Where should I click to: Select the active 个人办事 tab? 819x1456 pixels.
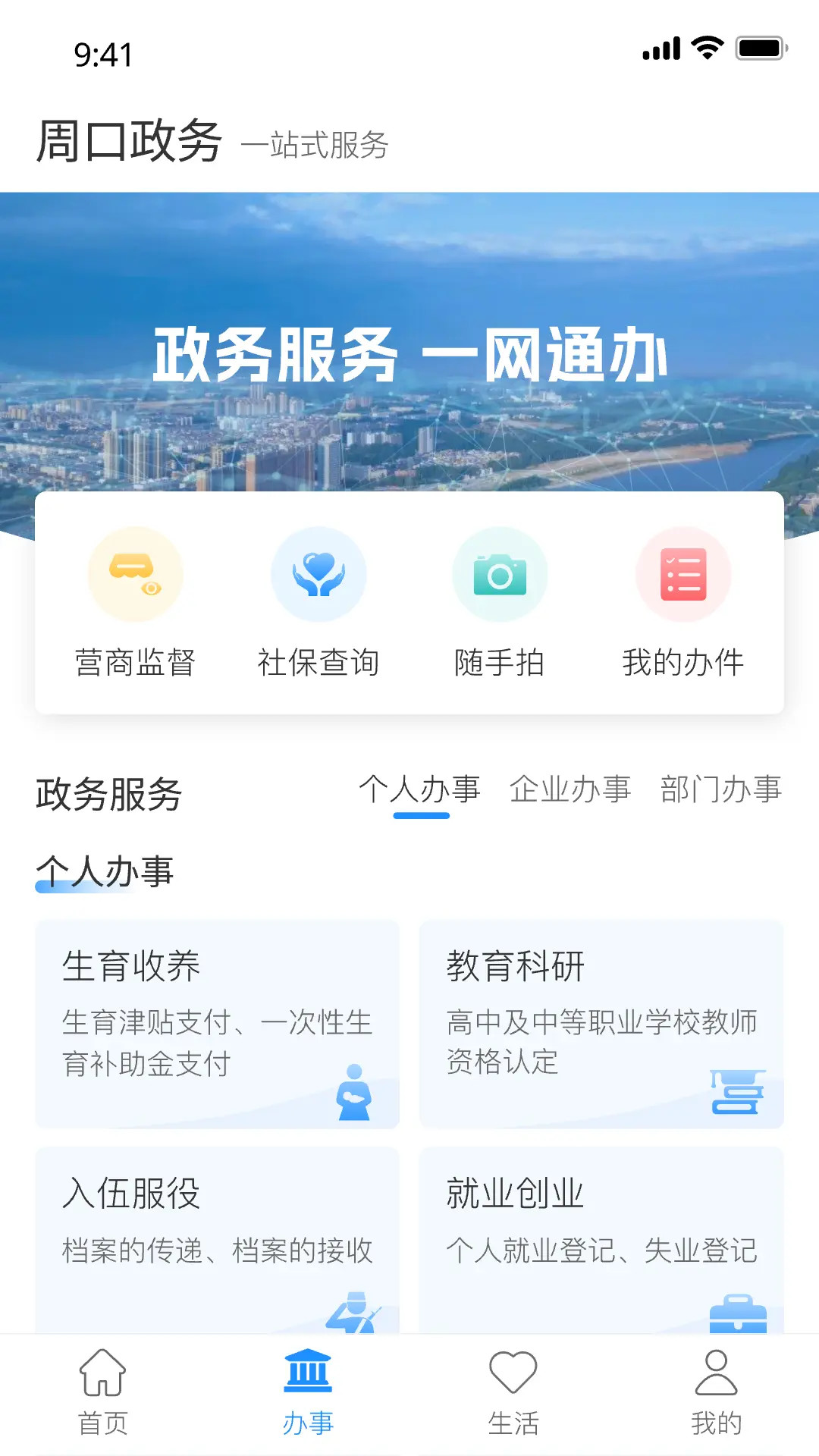tap(422, 790)
